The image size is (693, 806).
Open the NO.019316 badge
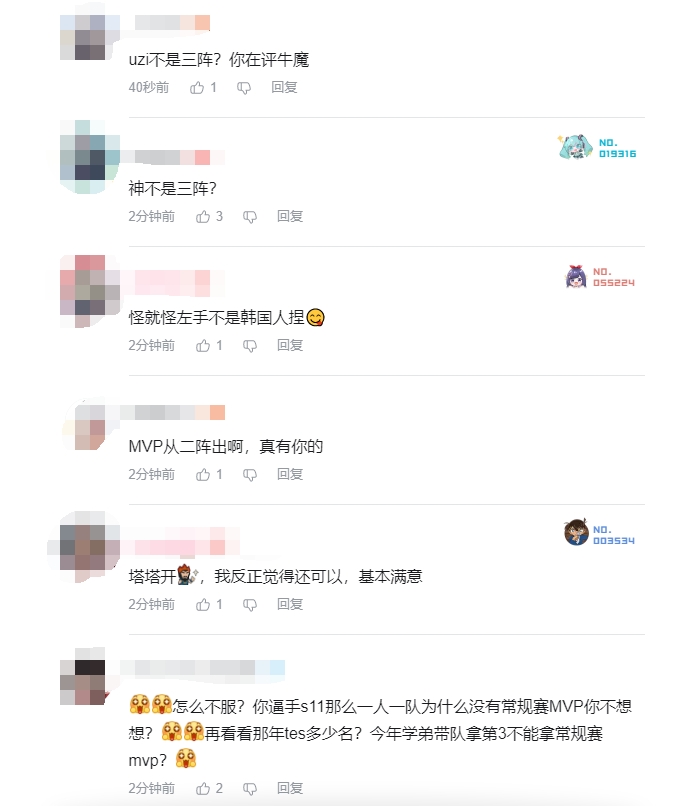point(597,148)
